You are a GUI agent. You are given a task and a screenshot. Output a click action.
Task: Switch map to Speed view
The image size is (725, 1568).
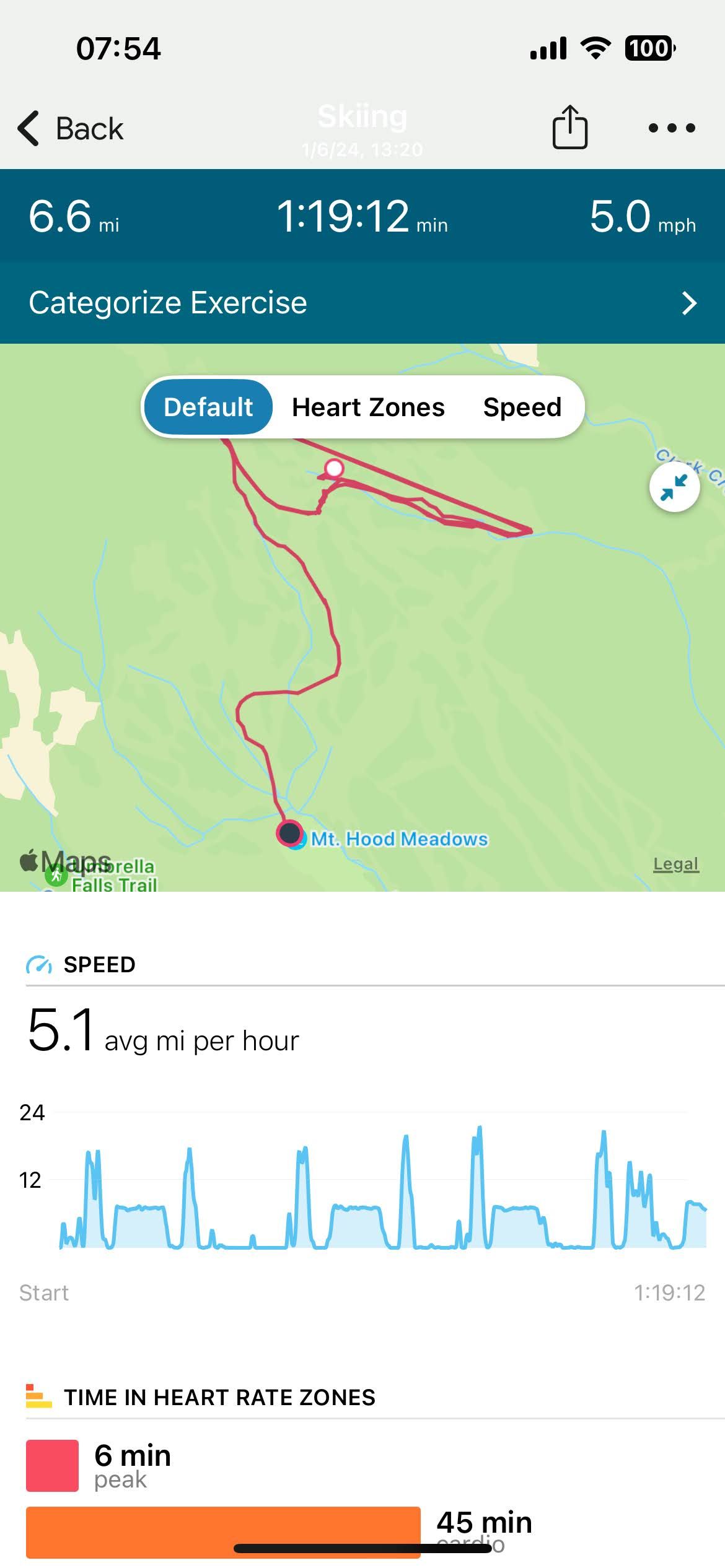(x=522, y=407)
